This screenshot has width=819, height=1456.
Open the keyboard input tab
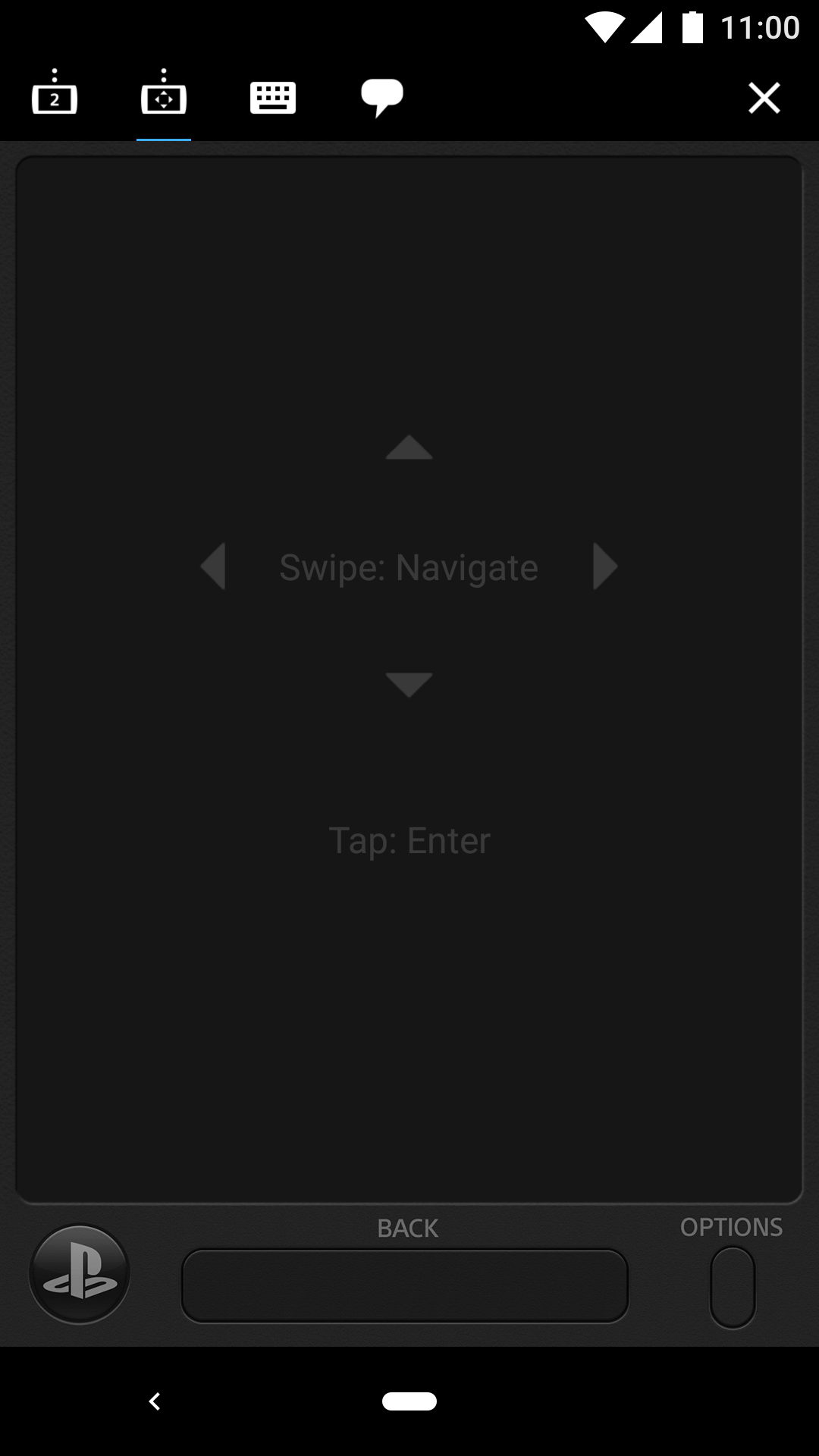point(273,97)
